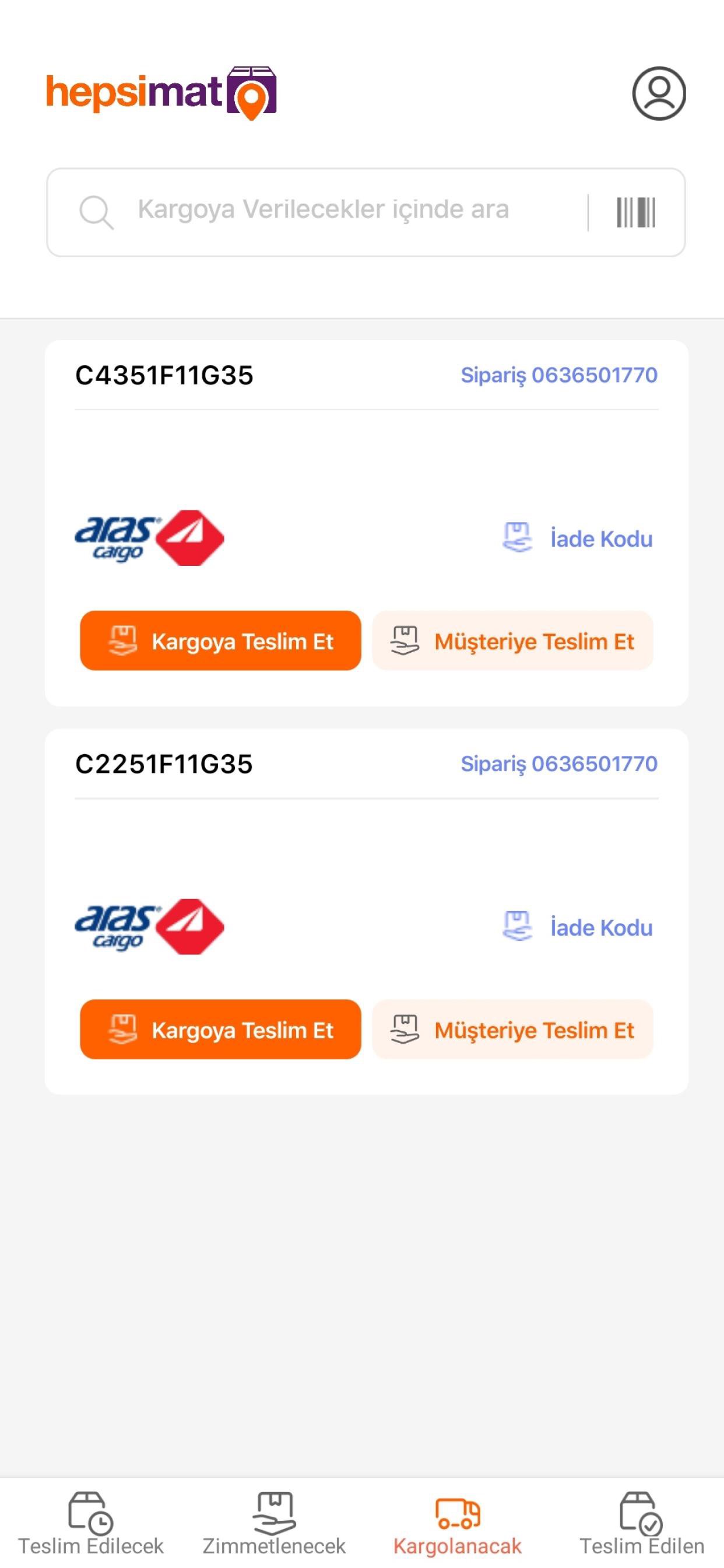
Task: Tap Müşteriye Teslim Et for C4351F11G35
Action: coord(512,641)
